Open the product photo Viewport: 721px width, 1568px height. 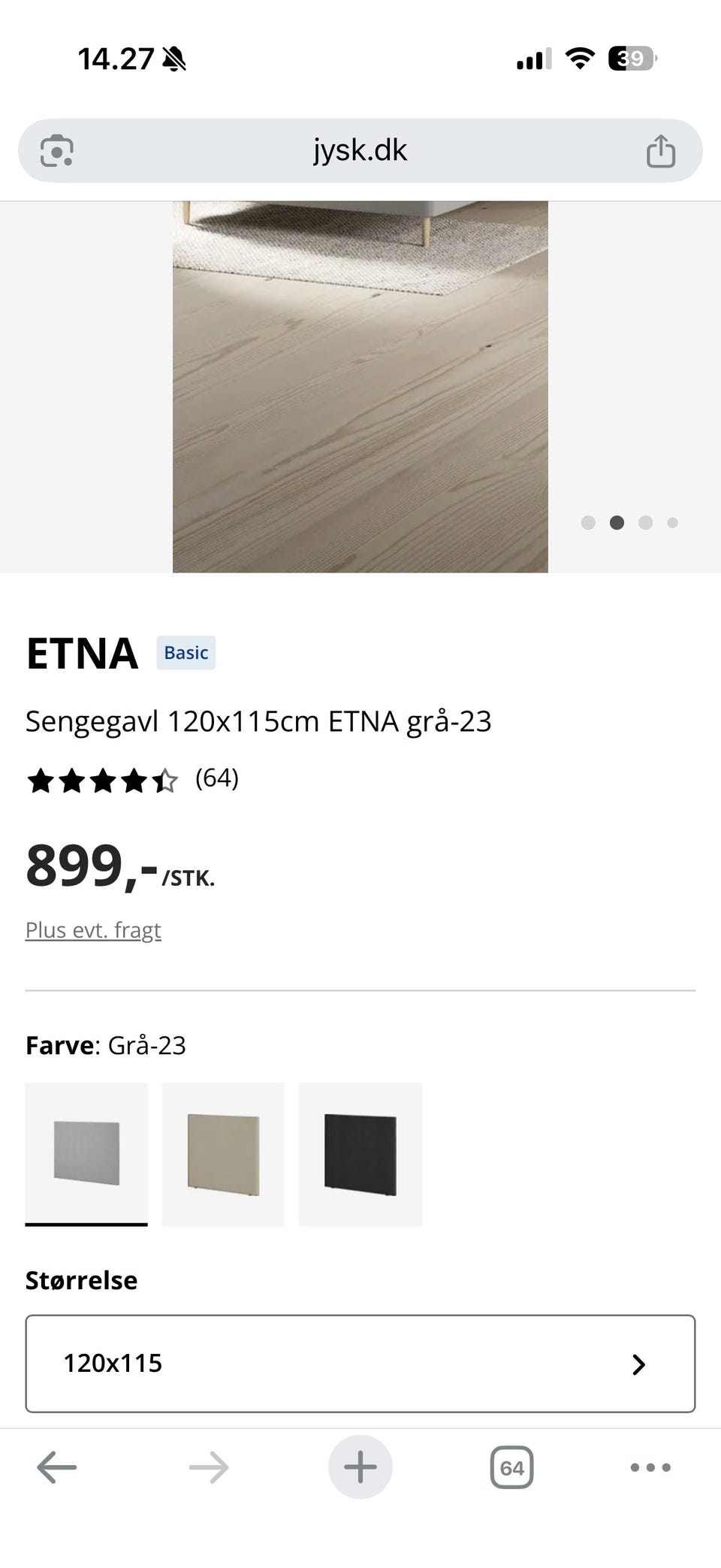(x=360, y=387)
